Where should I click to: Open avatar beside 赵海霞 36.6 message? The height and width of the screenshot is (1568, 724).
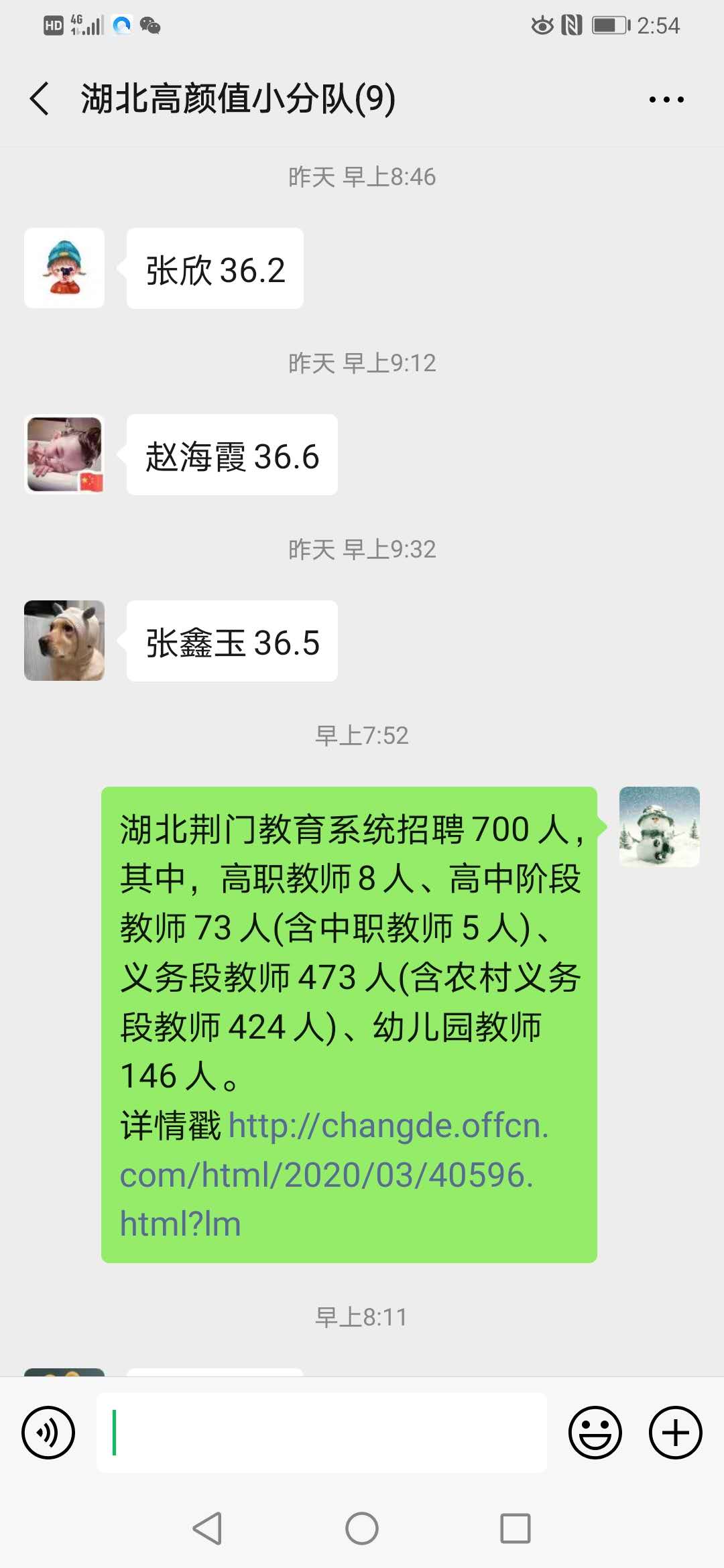(64, 454)
